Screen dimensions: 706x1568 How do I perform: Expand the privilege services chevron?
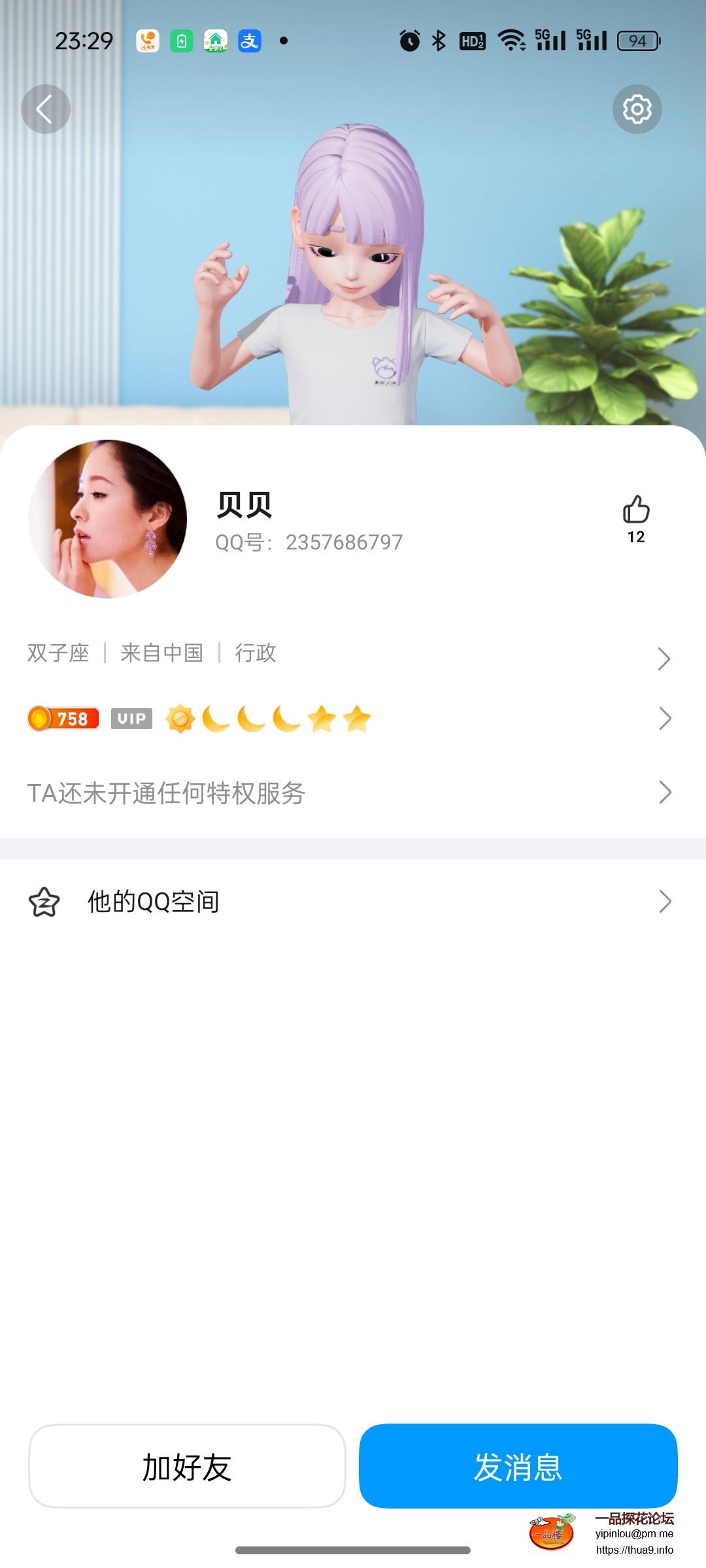[665, 792]
